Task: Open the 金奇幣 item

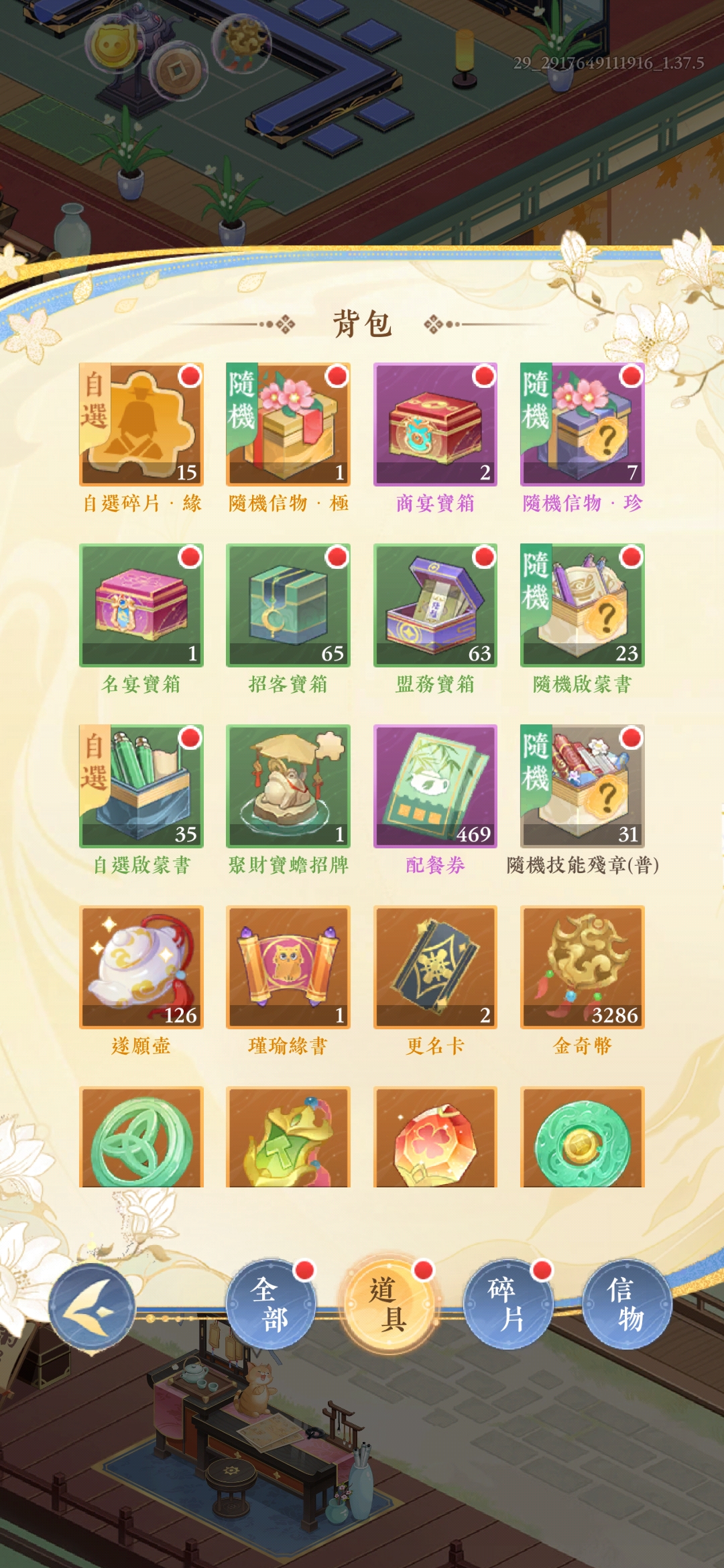Action: (582, 967)
